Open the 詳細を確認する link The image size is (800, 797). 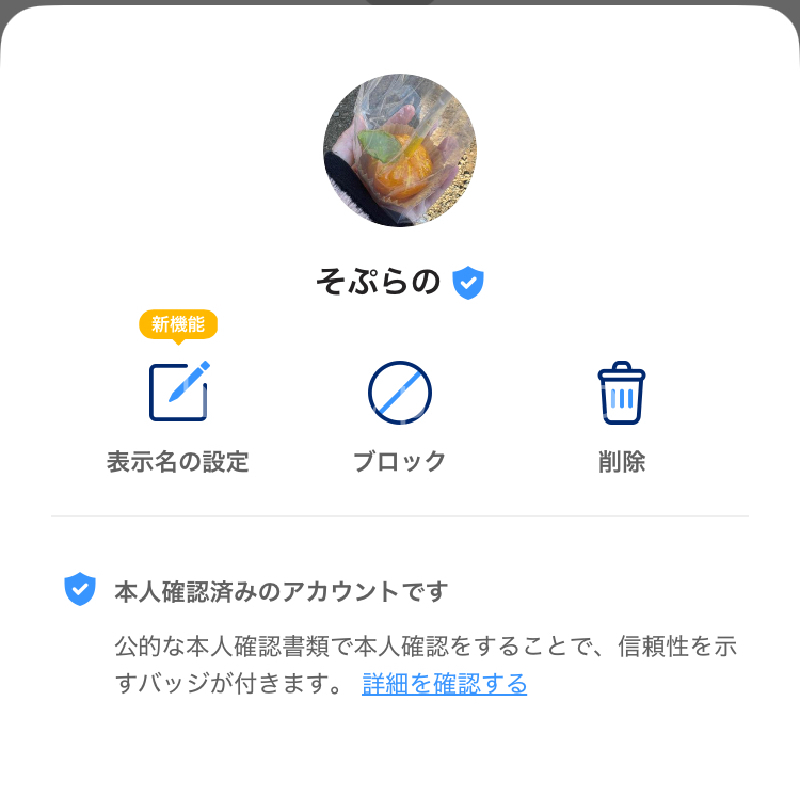pos(444,684)
